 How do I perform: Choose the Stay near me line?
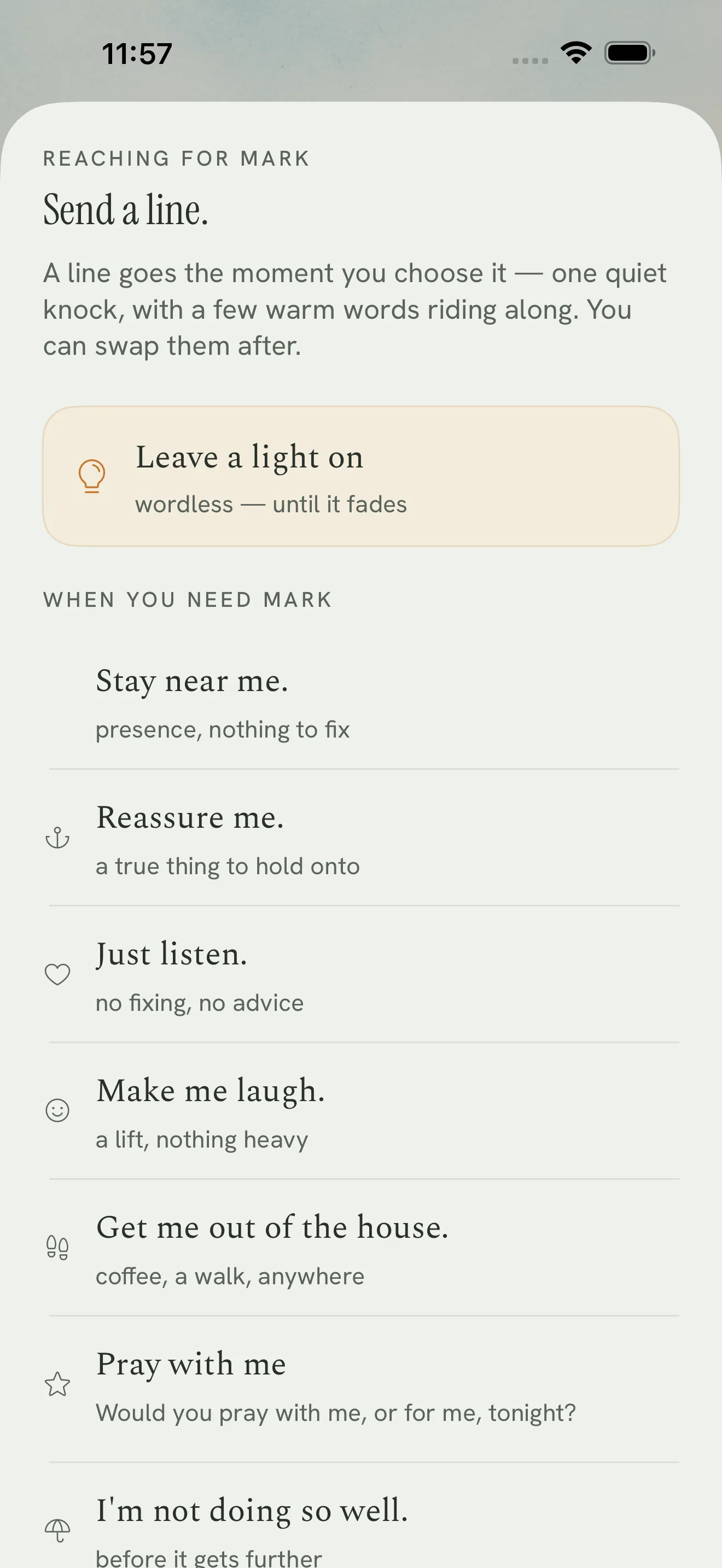[x=361, y=701]
